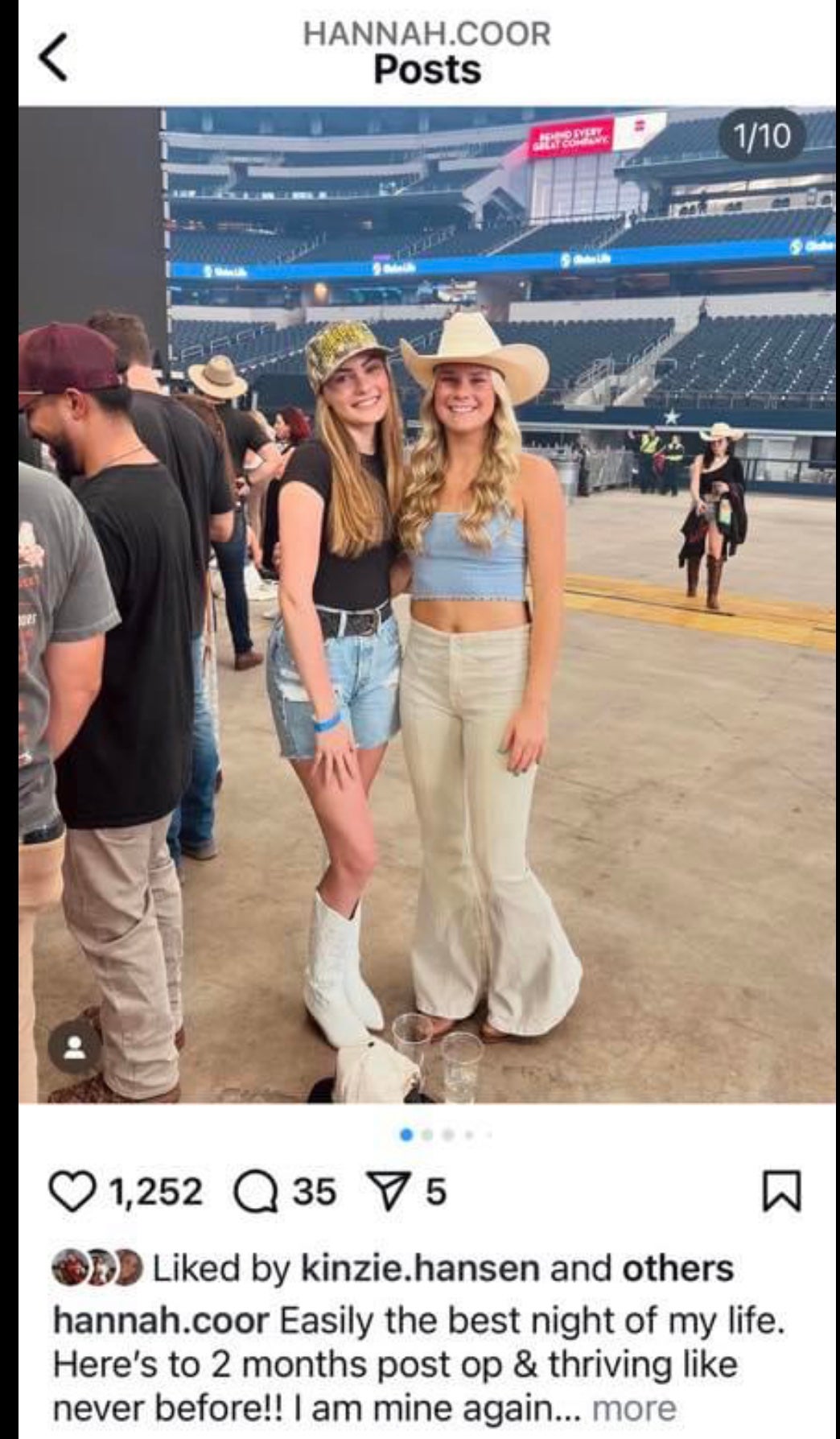Show tagged people in the photo
Viewport: 840px width, 1439px height.
click(x=75, y=1047)
